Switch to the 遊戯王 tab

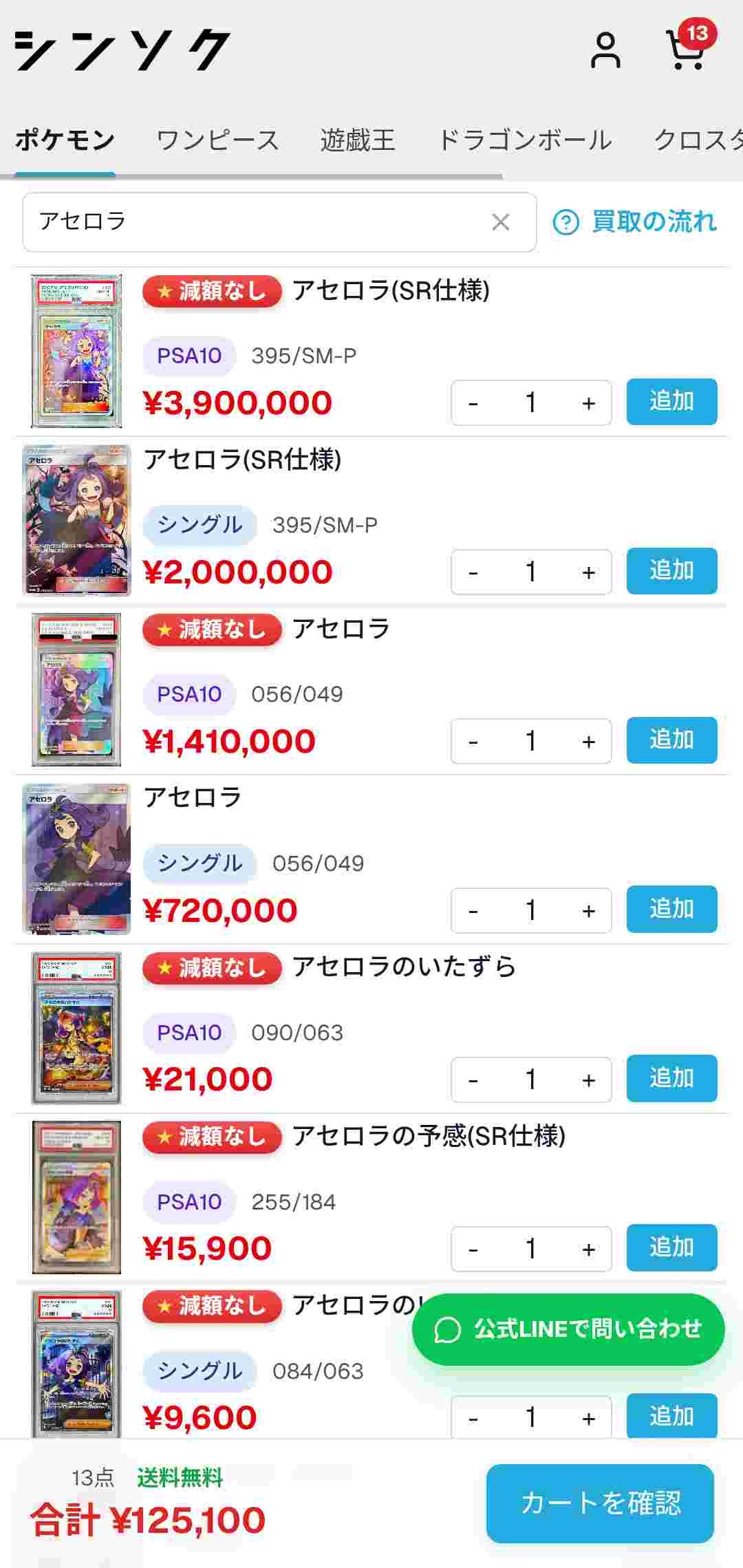(x=357, y=140)
